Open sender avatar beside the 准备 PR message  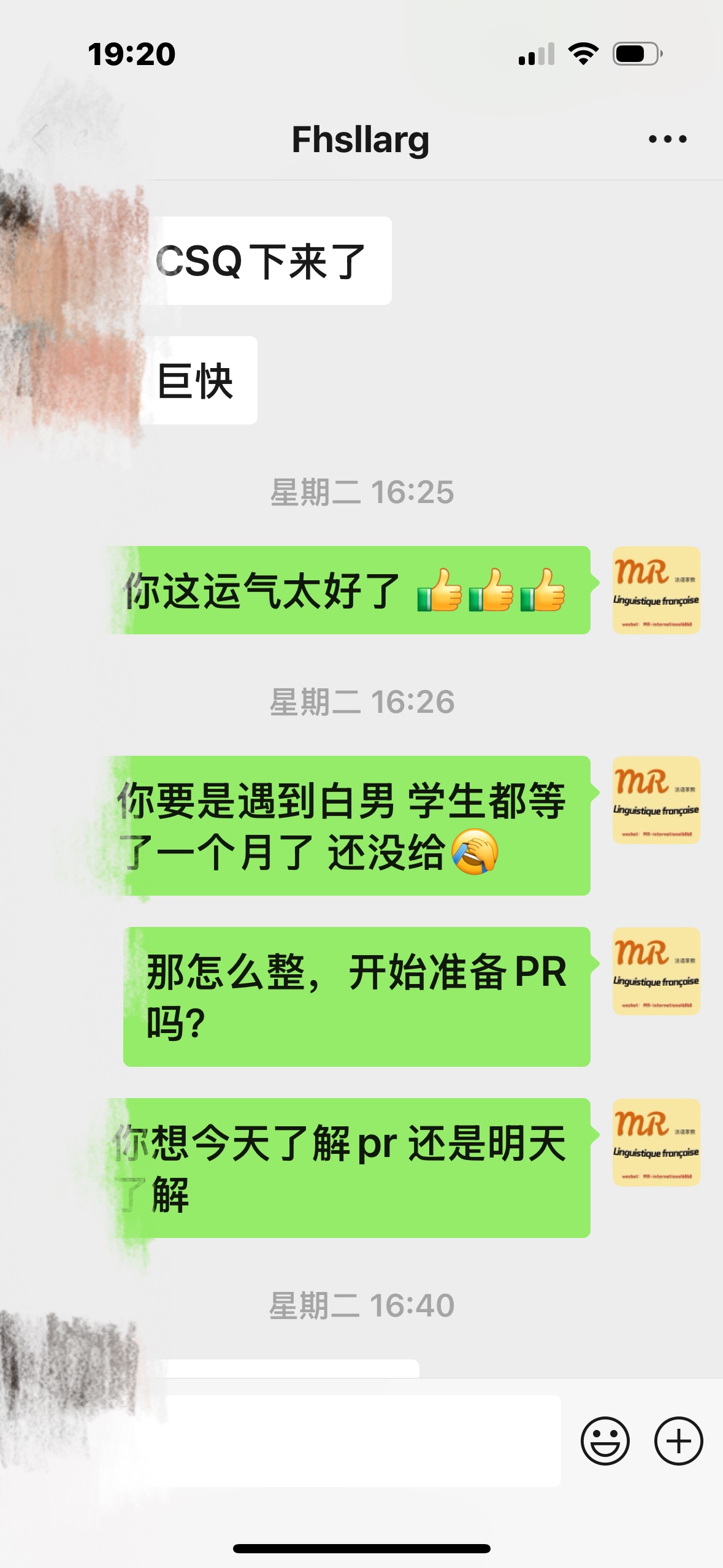656,971
